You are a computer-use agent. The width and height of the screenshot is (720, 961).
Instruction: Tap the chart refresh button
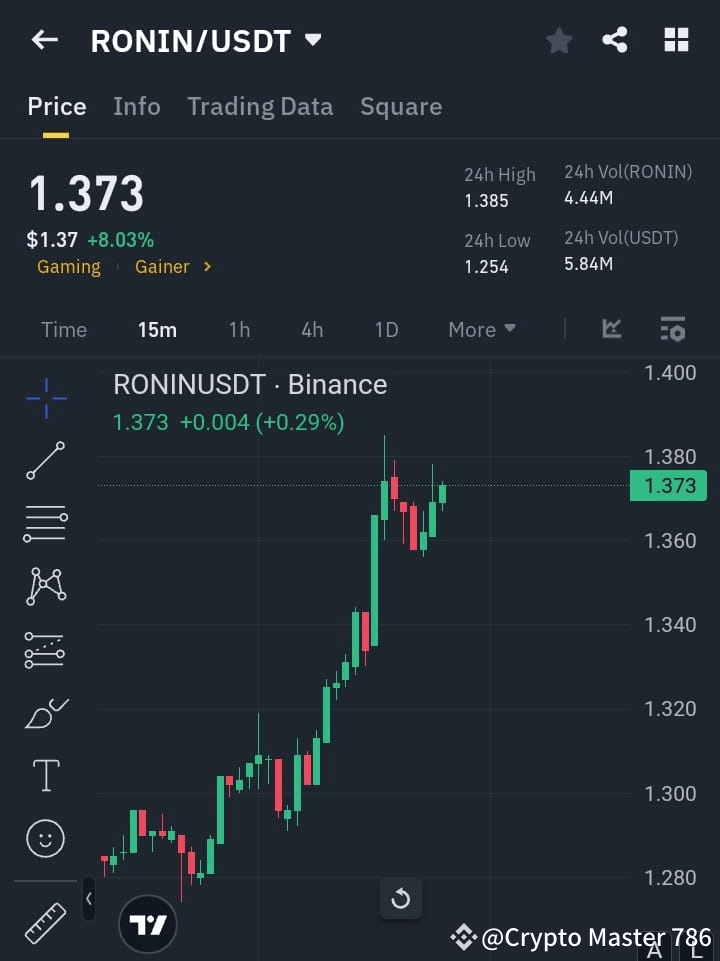pos(401,899)
